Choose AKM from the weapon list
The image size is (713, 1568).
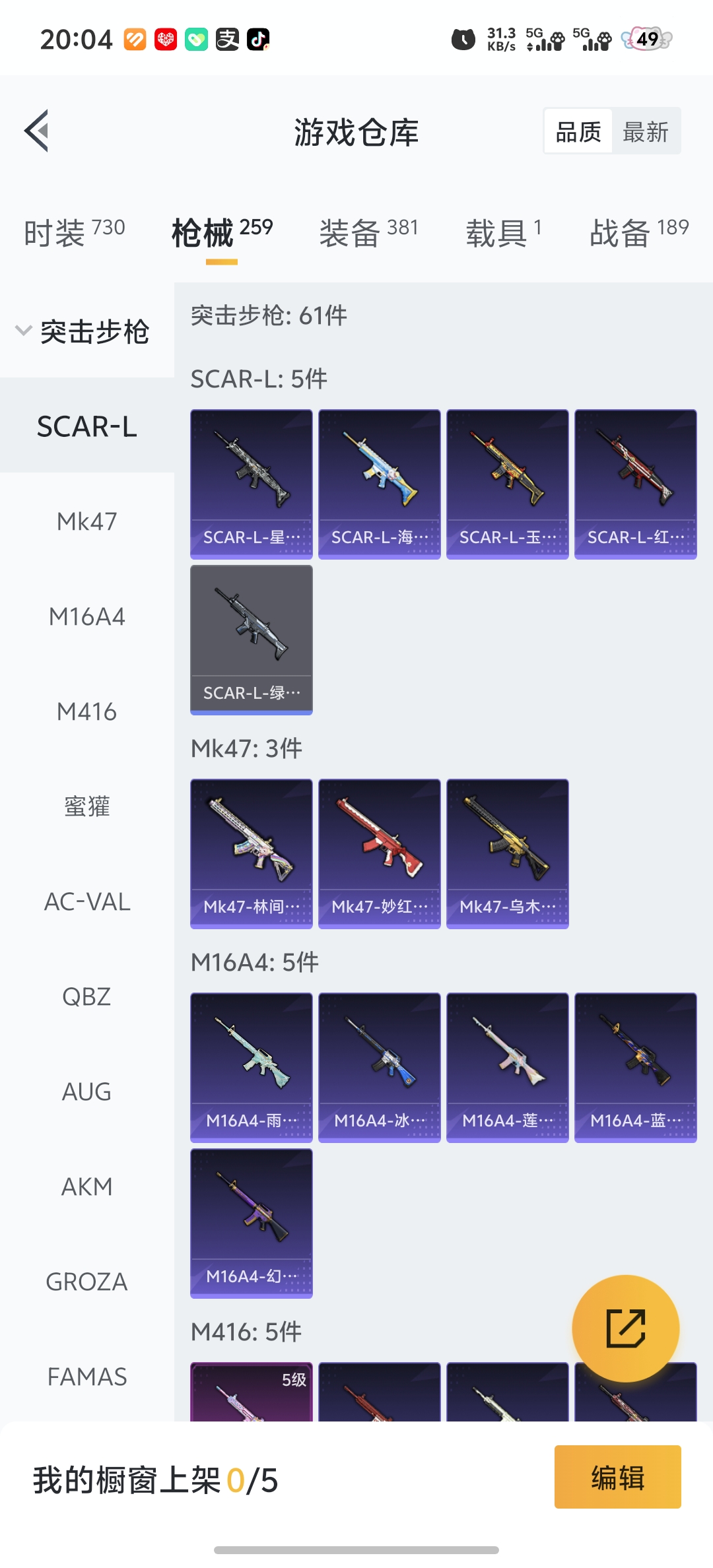point(86,1187)
